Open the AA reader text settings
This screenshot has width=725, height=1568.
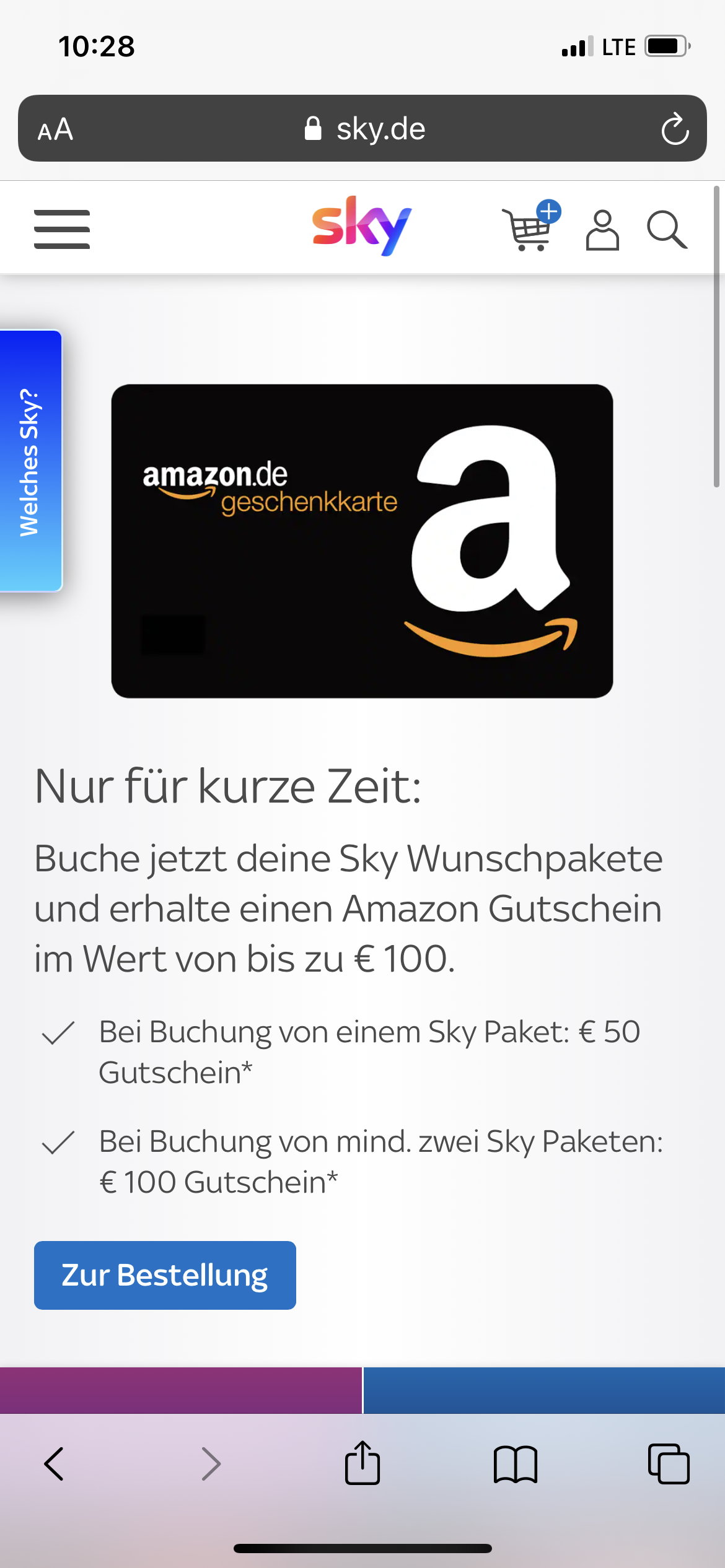point(56,129)
